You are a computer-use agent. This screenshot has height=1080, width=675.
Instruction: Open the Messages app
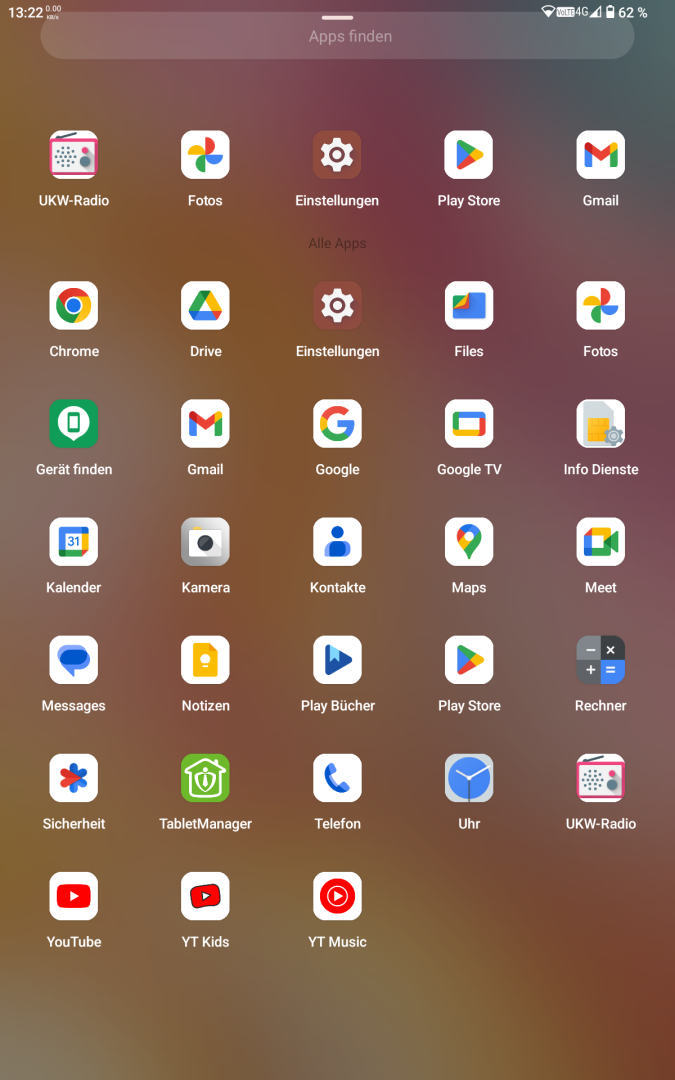pos(74,659)
